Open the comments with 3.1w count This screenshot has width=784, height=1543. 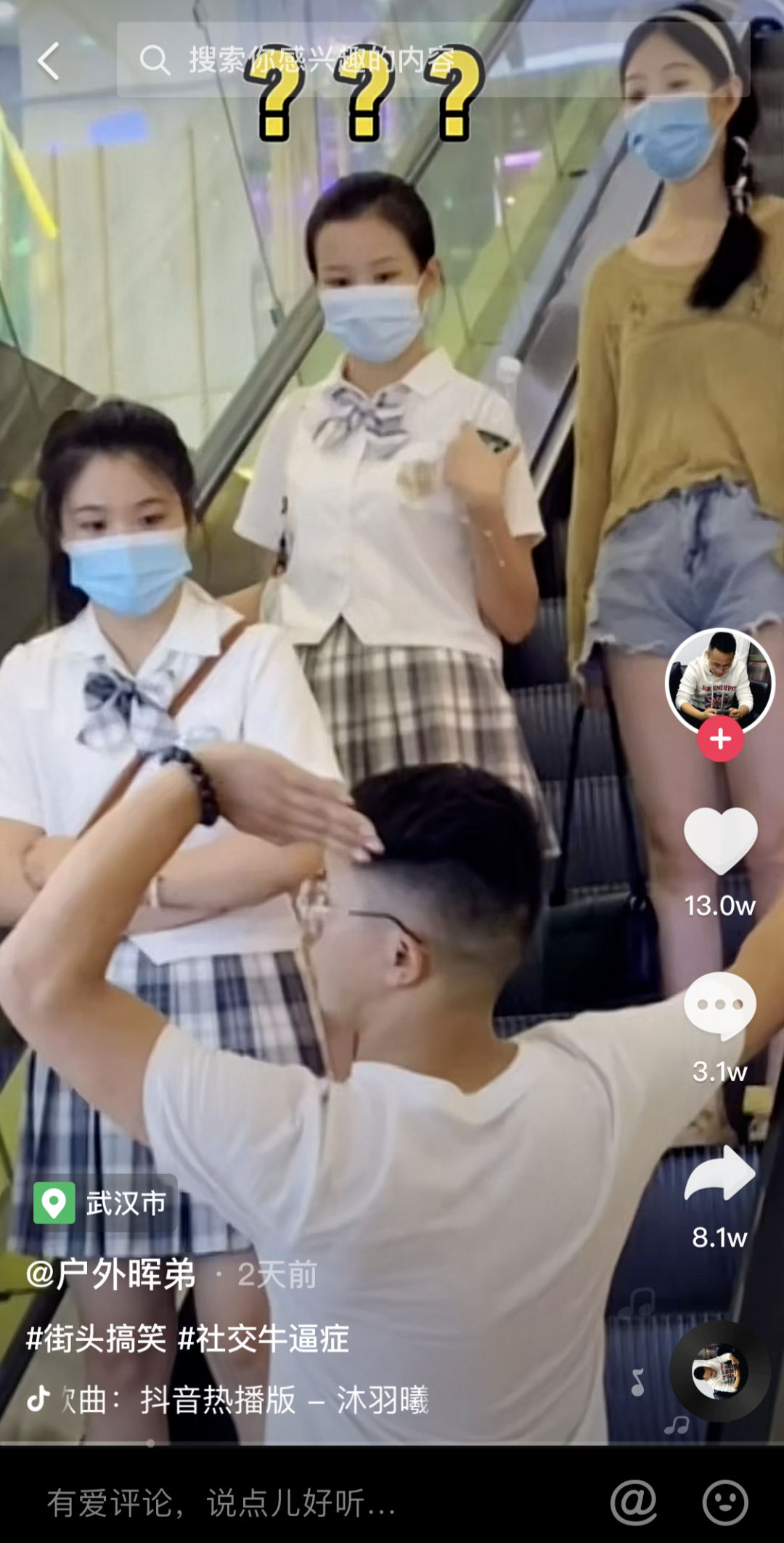point(720,1006)
